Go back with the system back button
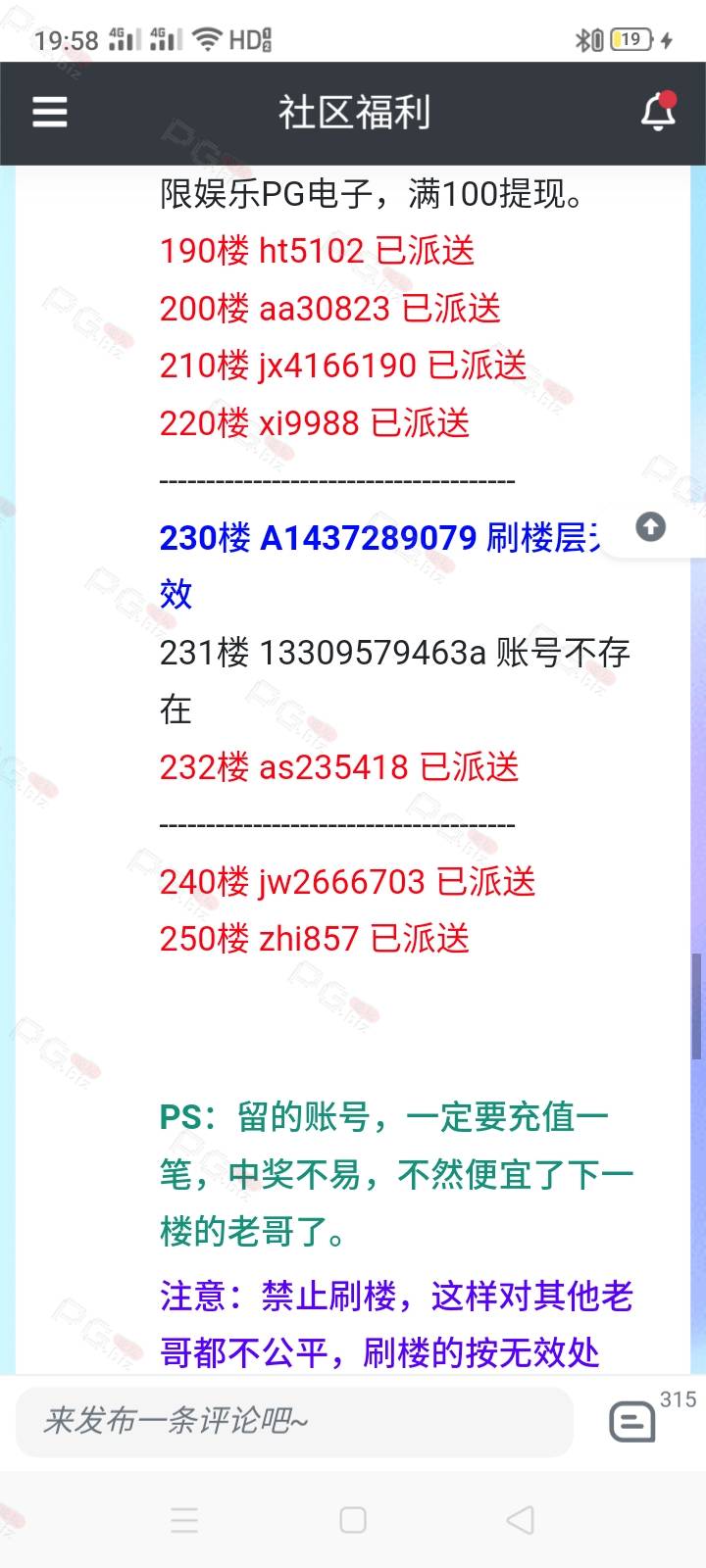The width and height of the screenshot is (706, 1568). (x=521, y=1520)
